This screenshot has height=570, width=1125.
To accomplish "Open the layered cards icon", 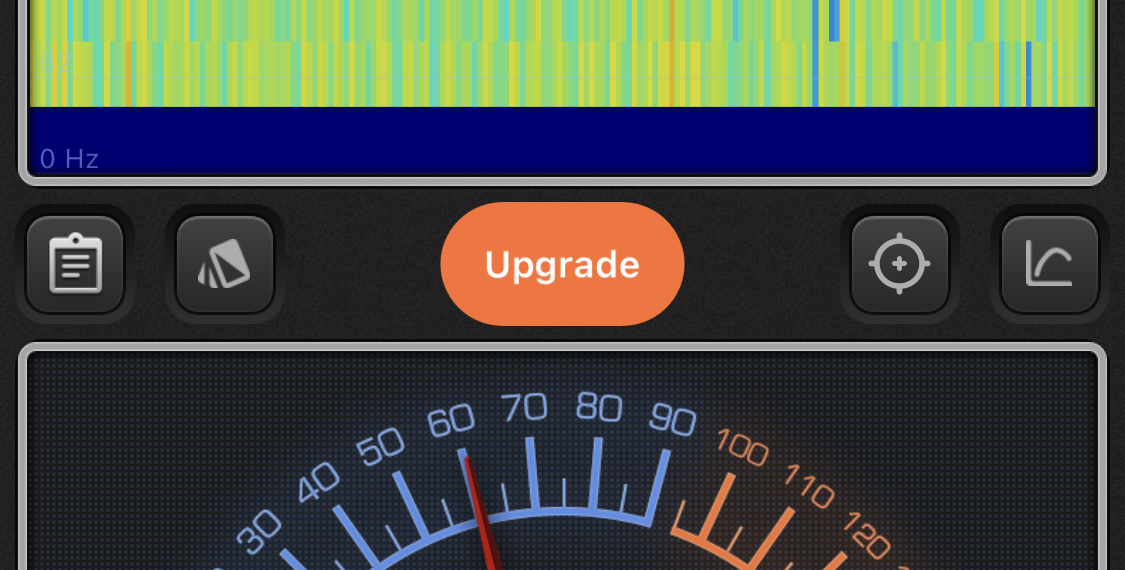I will point(225,265).
